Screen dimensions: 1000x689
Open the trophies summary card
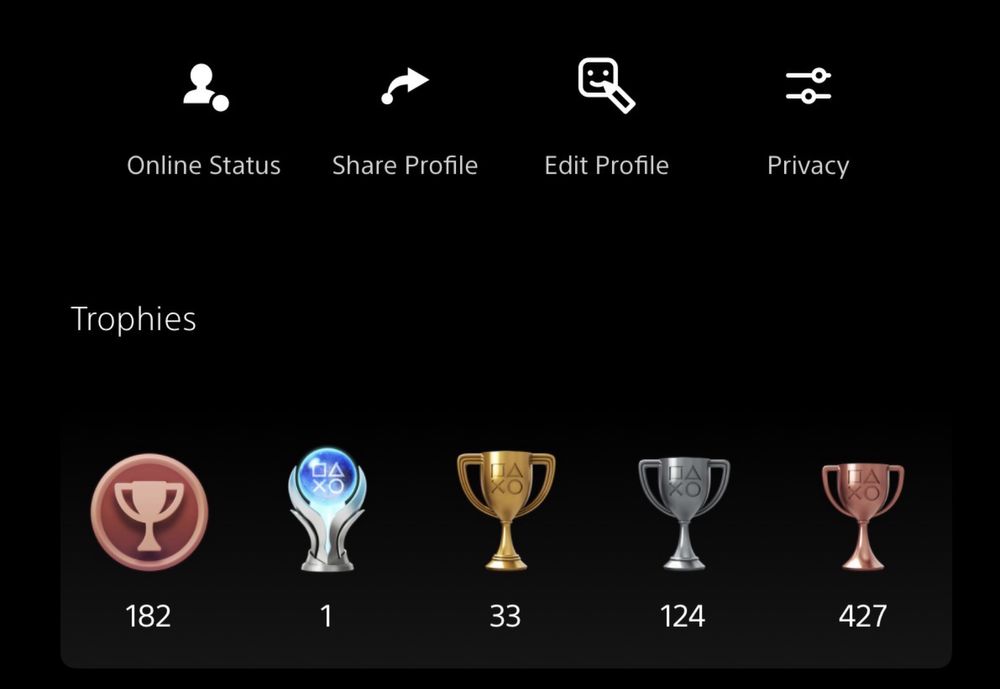(x=505, y=540)
